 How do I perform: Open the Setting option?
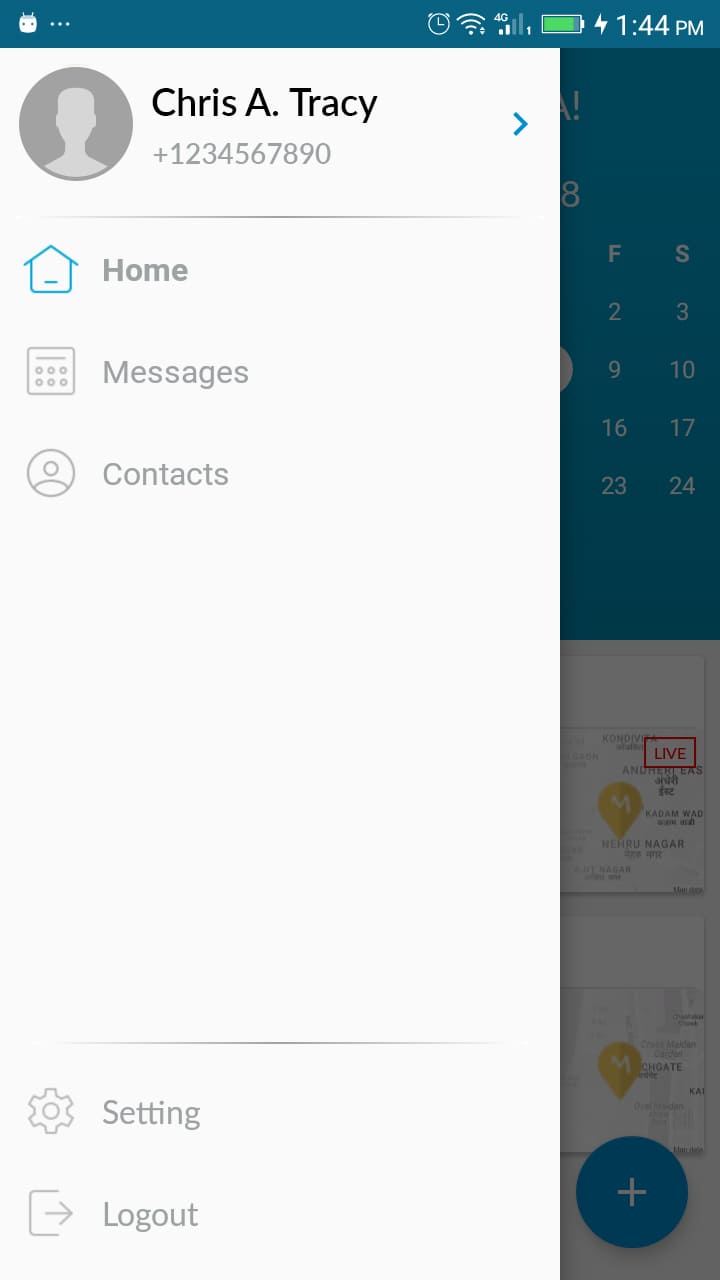coord(280,1112)
